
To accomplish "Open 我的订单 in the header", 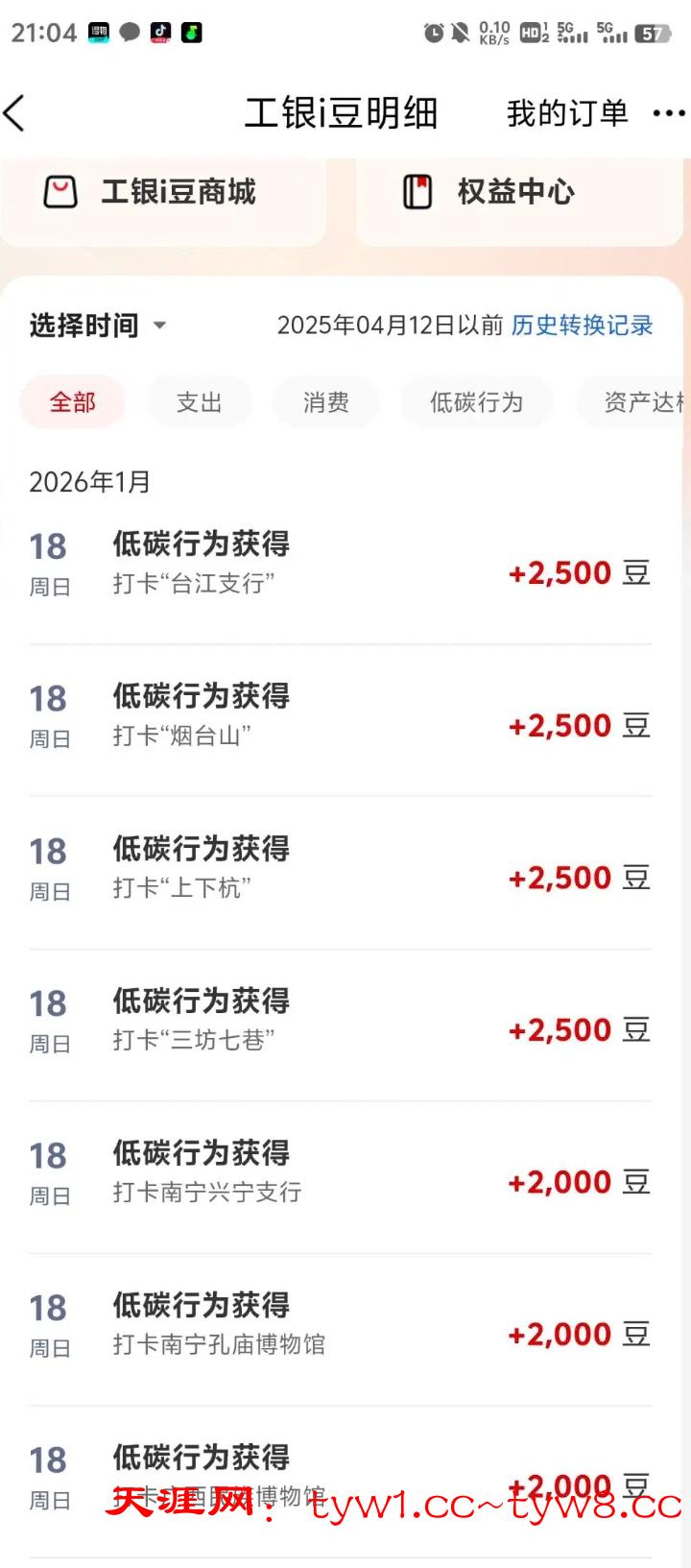I will pyautogui.click(x=566, y=113).
